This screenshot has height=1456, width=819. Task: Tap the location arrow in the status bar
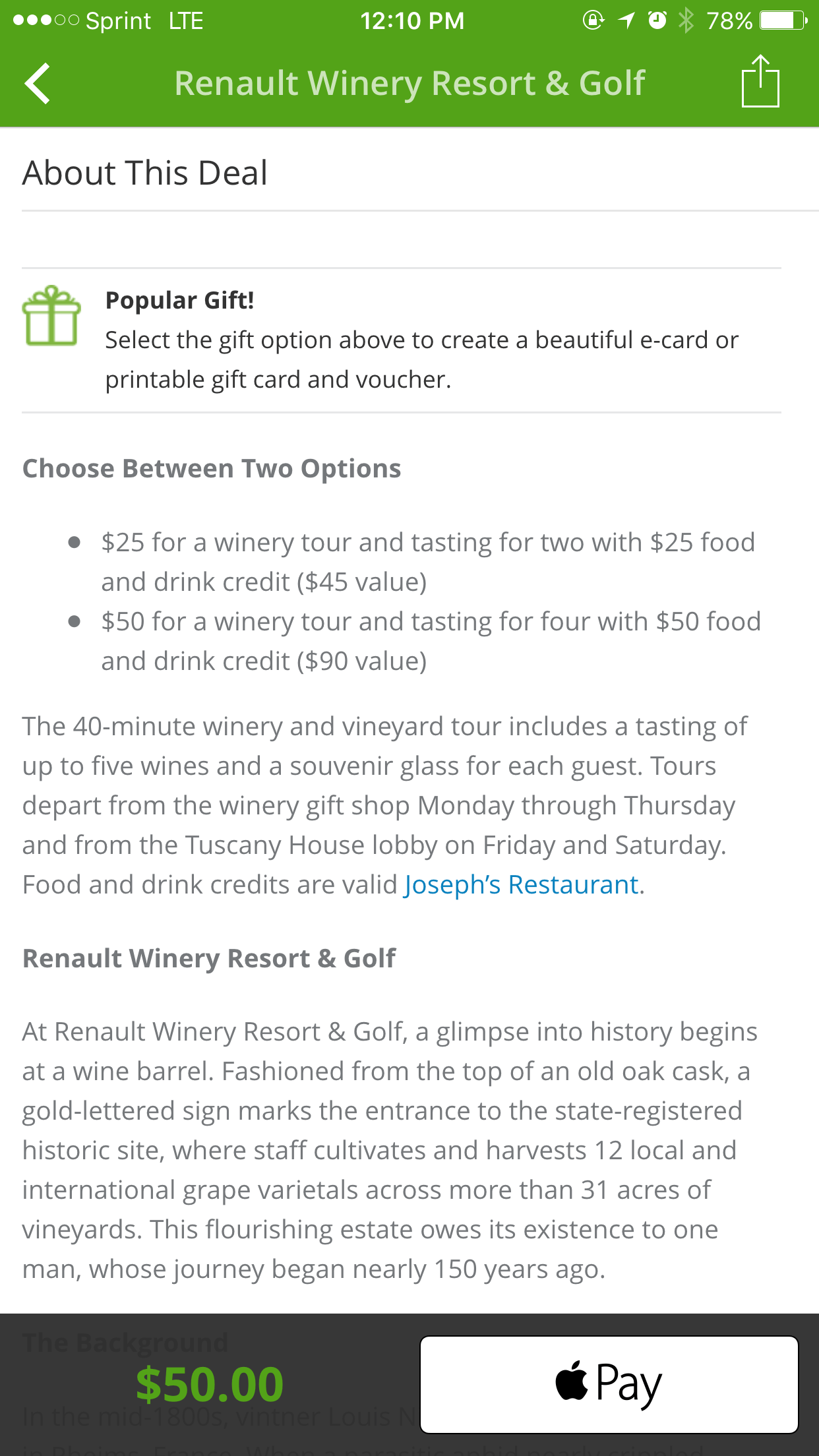click(x=624, y=21)
